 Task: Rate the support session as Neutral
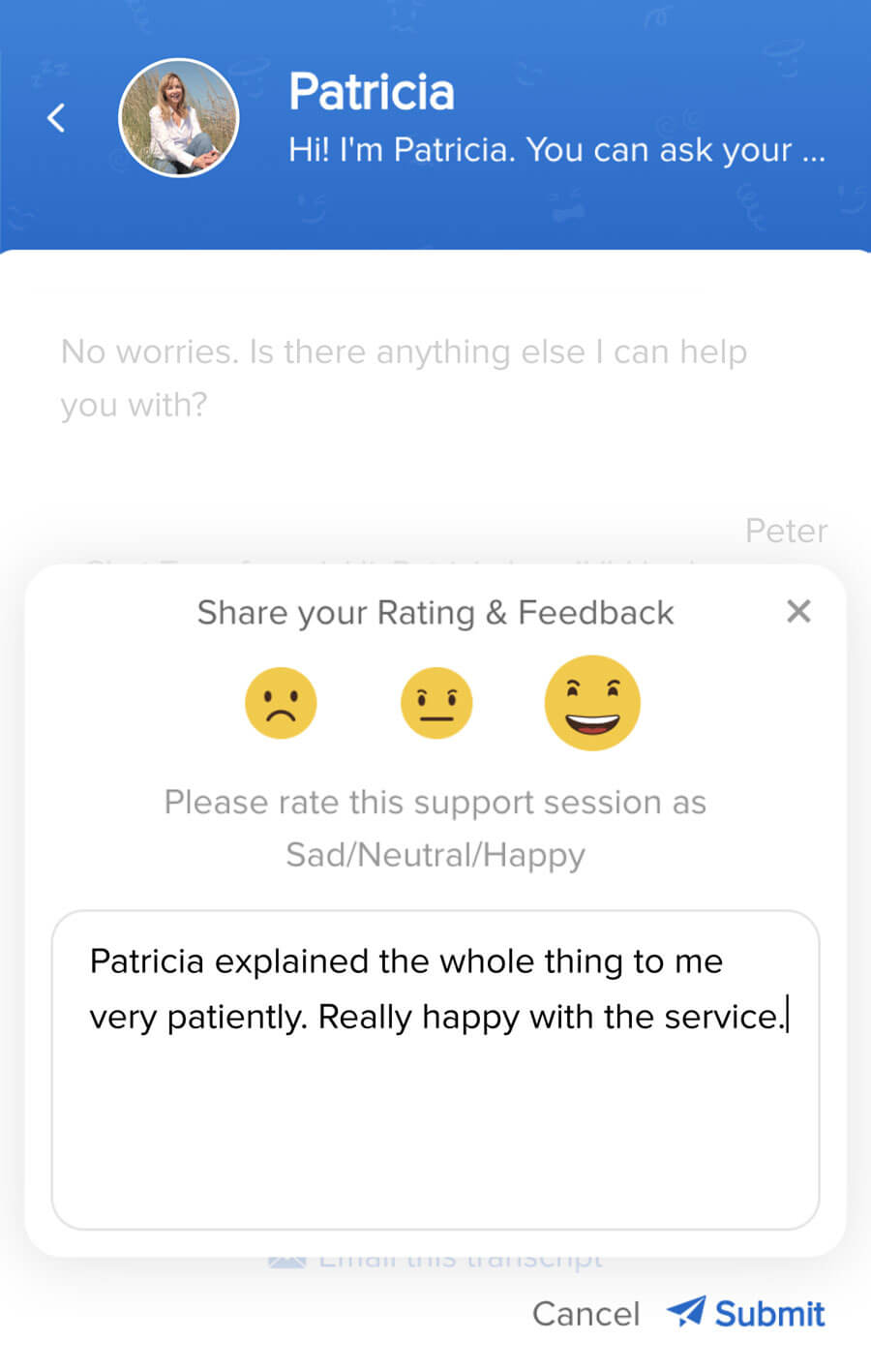click(436, 702)
